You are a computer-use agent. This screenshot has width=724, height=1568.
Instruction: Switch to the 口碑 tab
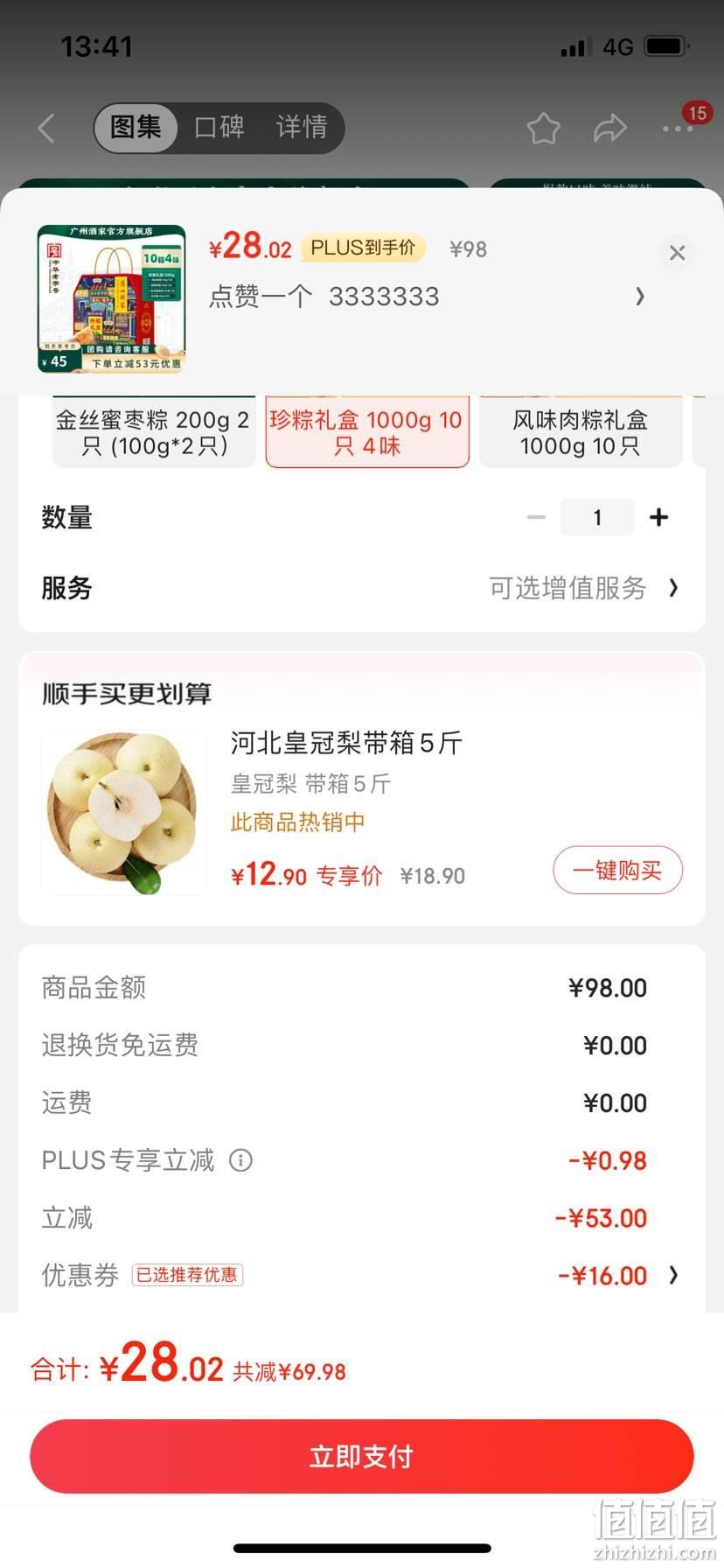point(219,128)
